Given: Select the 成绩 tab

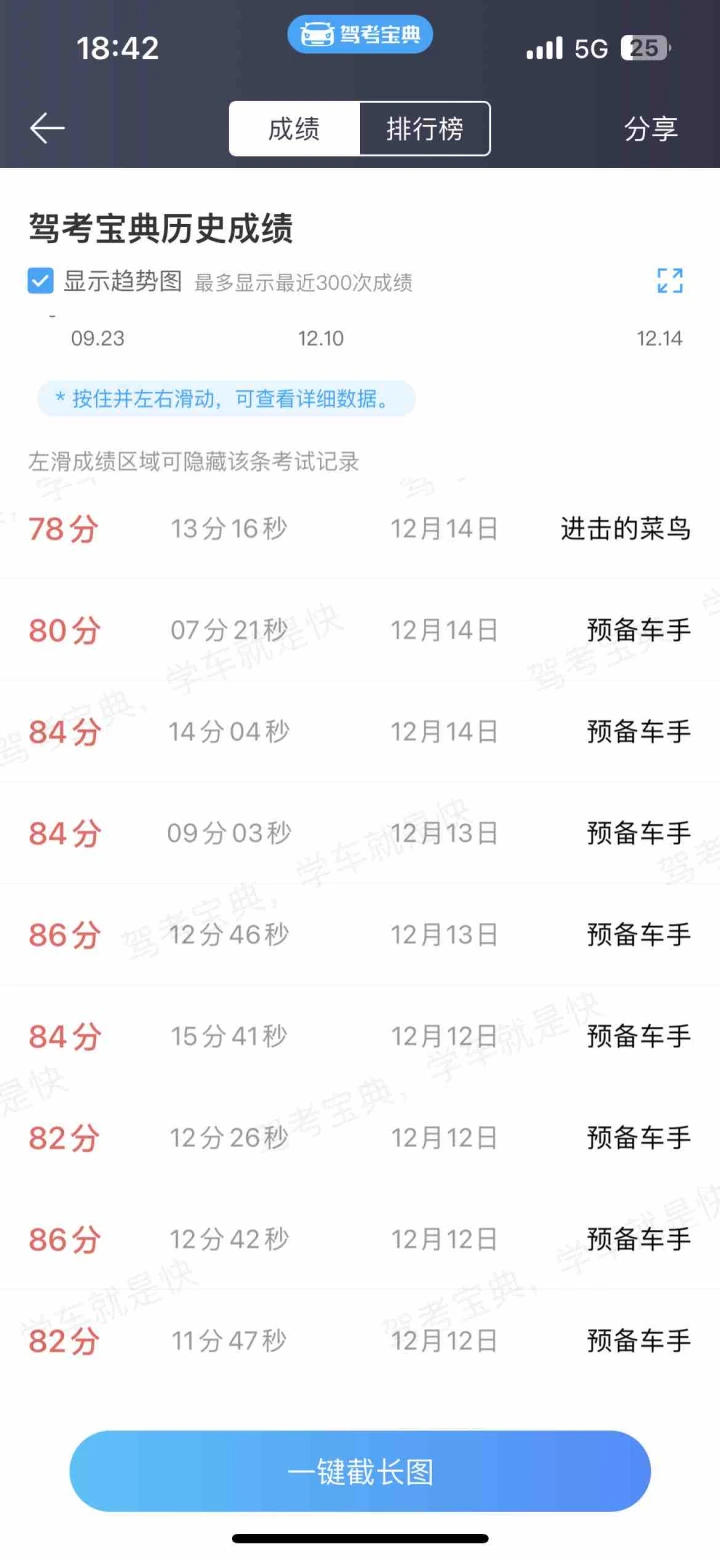Looking at the screenshot, I should [x=294, y=129].
